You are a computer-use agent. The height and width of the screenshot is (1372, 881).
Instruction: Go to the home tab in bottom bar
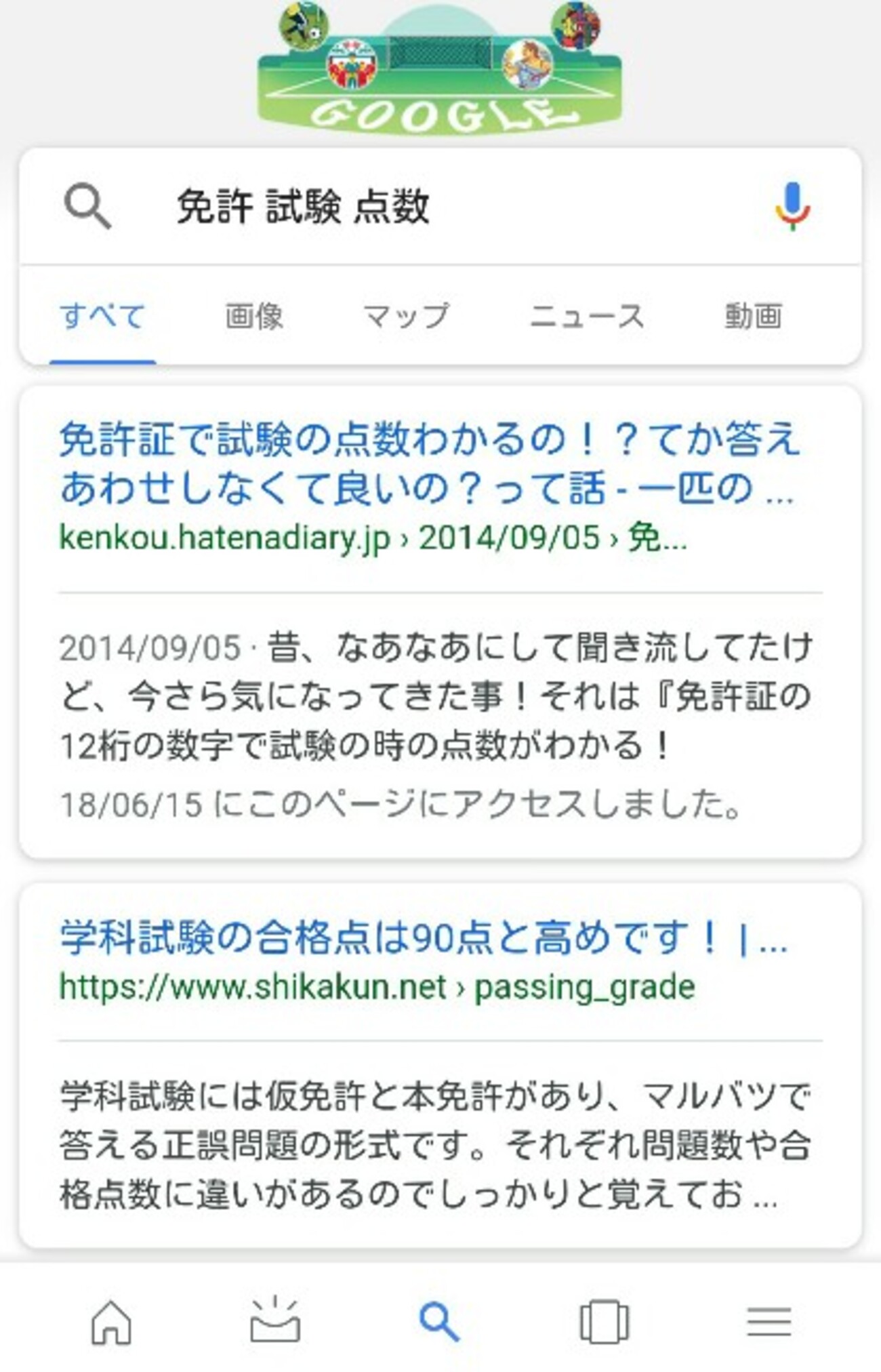point(111,1322)
